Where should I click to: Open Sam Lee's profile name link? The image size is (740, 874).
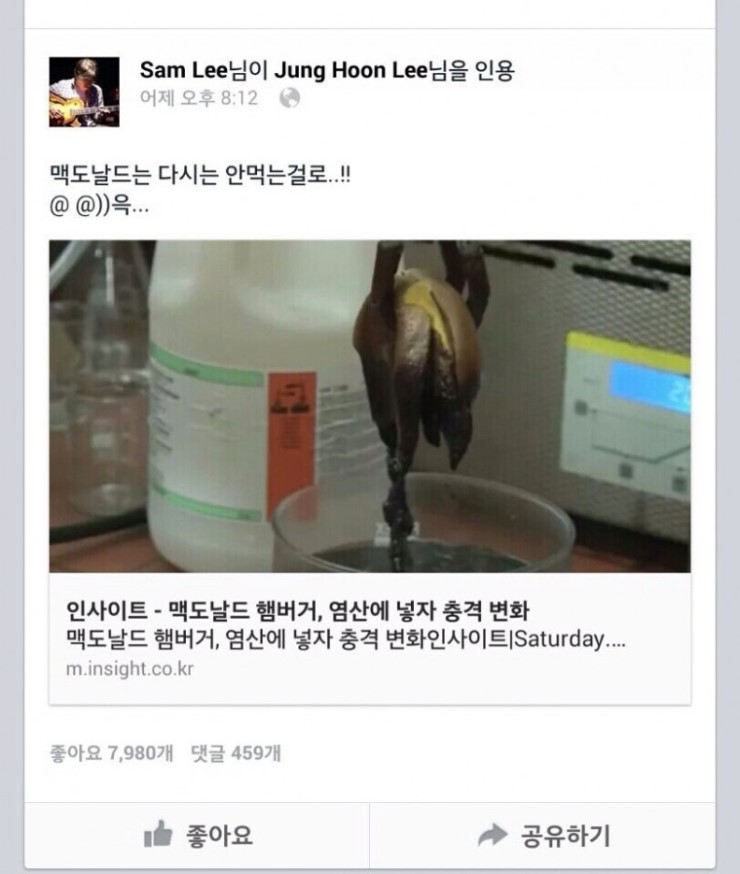tap(177, 70)
